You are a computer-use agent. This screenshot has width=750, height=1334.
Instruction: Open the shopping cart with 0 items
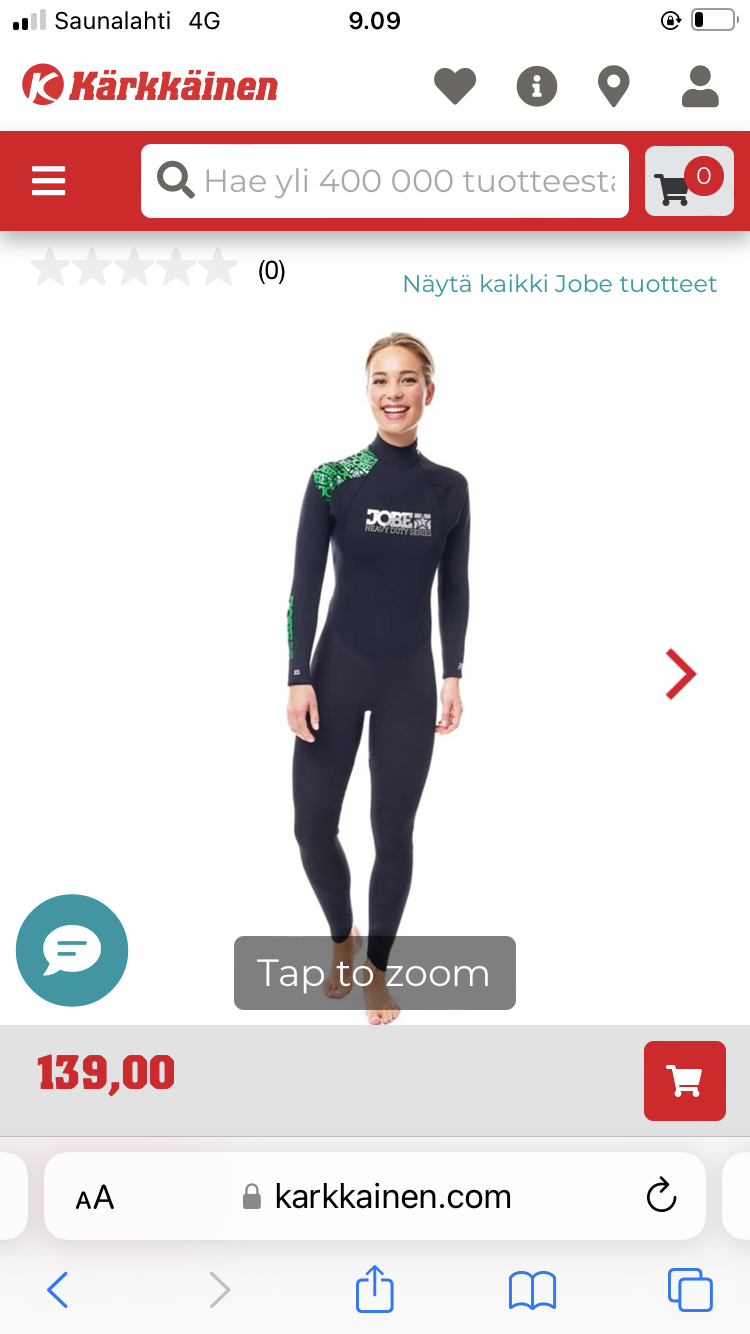pyautogui.click(x=688, y=181)
